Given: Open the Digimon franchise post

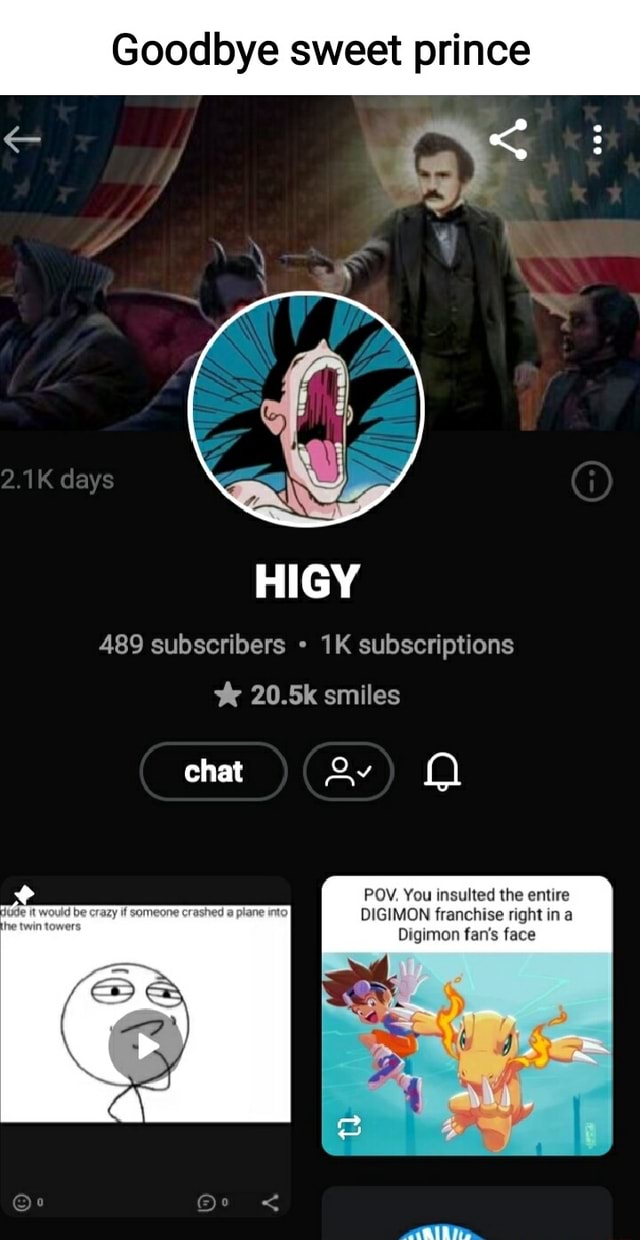Looking at the screenshot, I should pyautogui.click(x=467, y=1015).
